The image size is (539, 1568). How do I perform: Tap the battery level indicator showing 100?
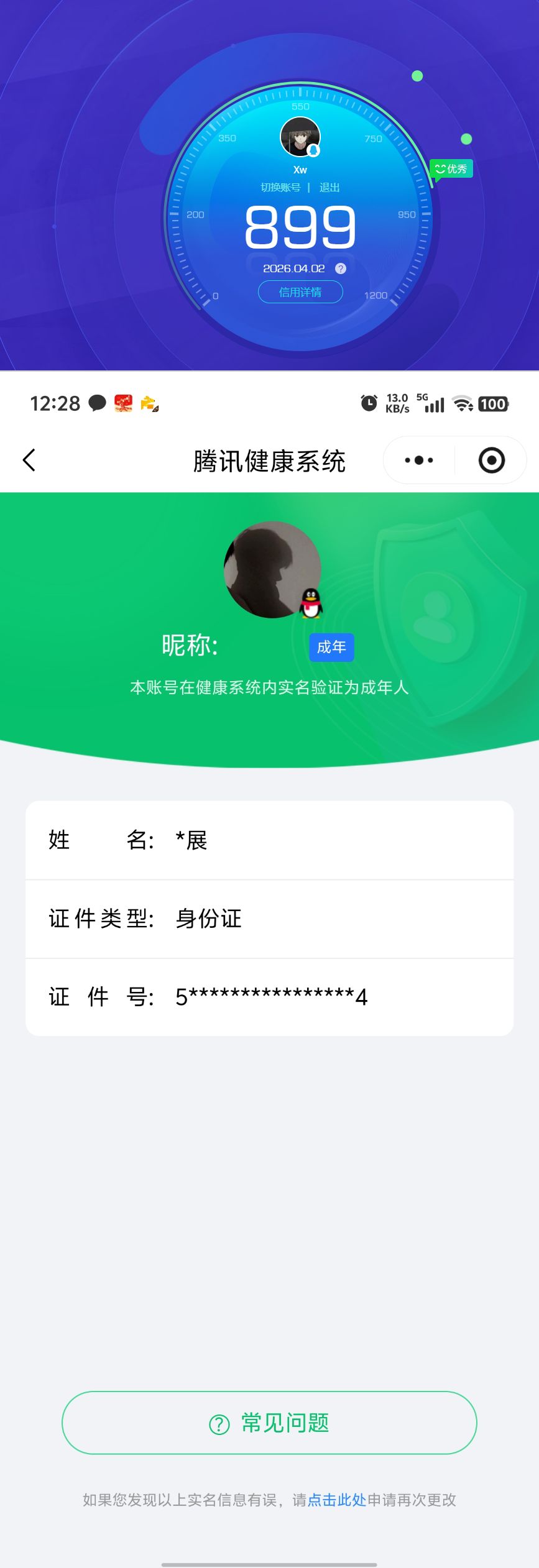493,403
